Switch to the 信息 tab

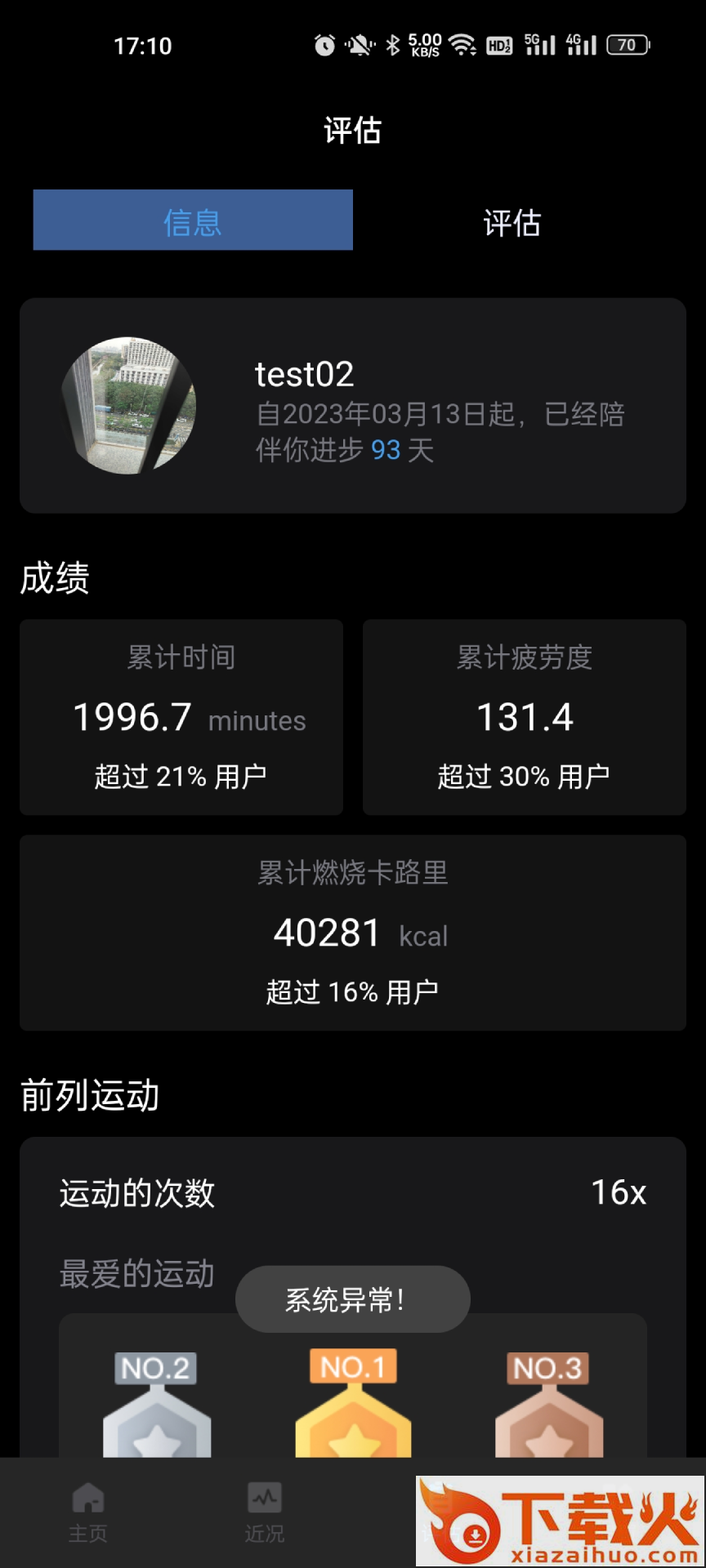tap(193, 220)
